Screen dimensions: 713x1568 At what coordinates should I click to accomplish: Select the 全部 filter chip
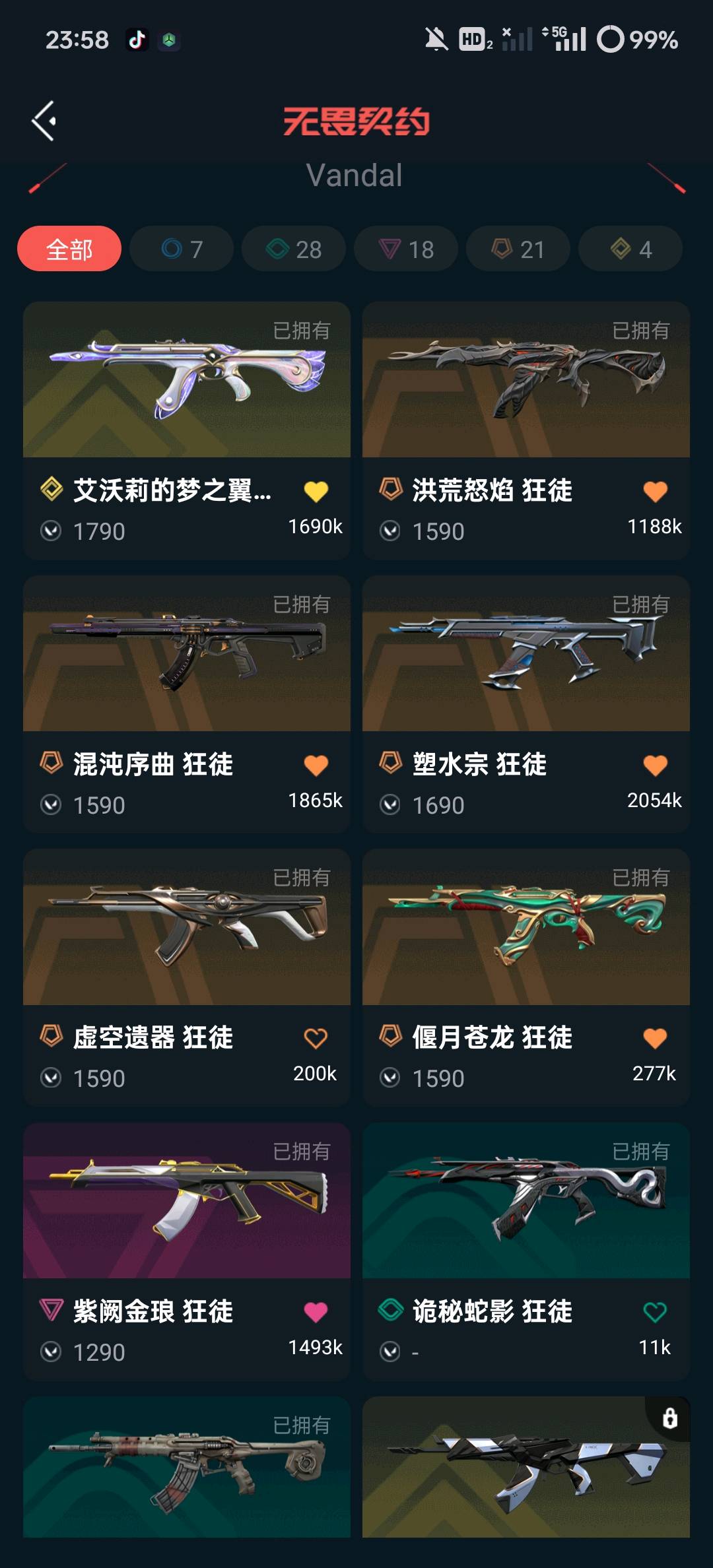coord(69,249)
